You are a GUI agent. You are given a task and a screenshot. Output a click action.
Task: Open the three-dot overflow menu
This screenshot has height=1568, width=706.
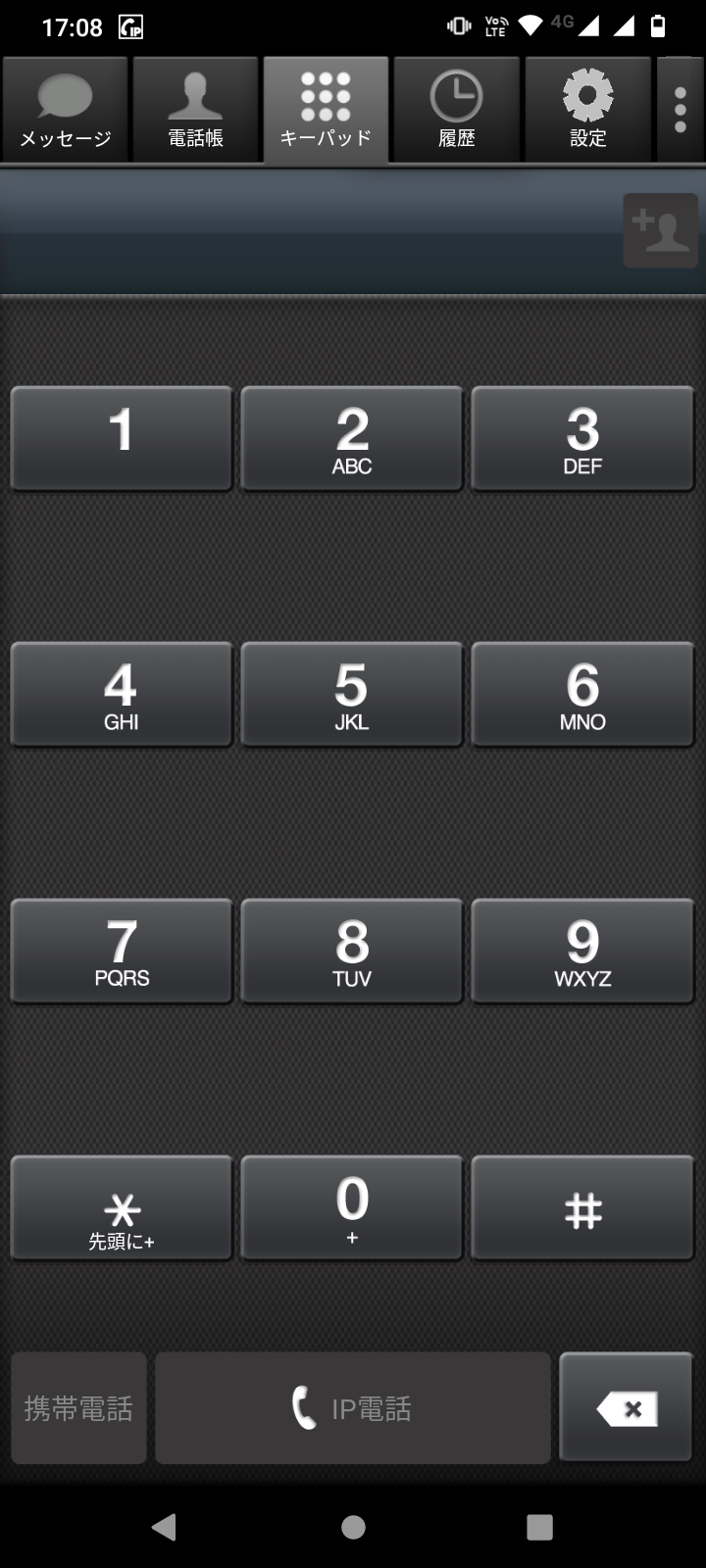pyautogui.click(x=681, y=110)
